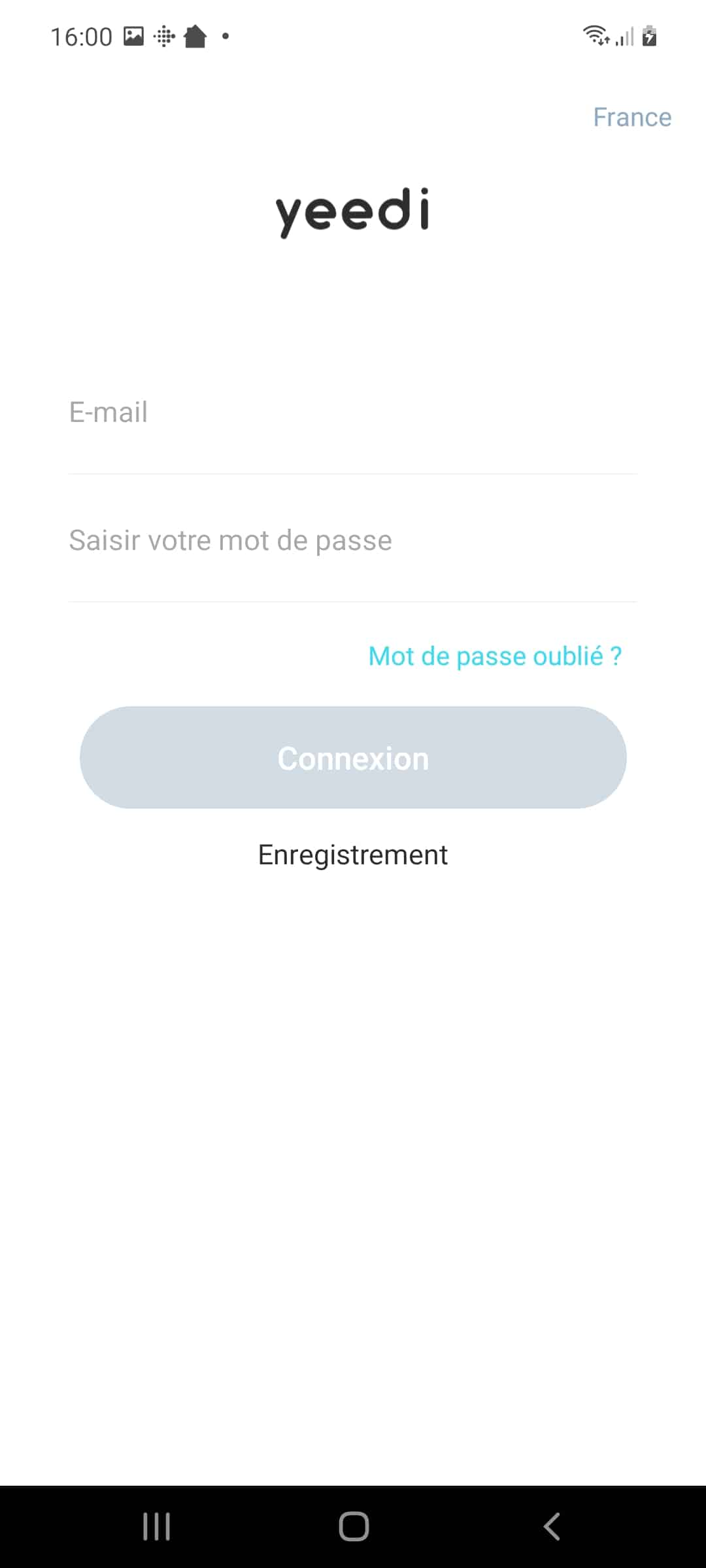
Task: Change the France region selector
Action: 631,118
